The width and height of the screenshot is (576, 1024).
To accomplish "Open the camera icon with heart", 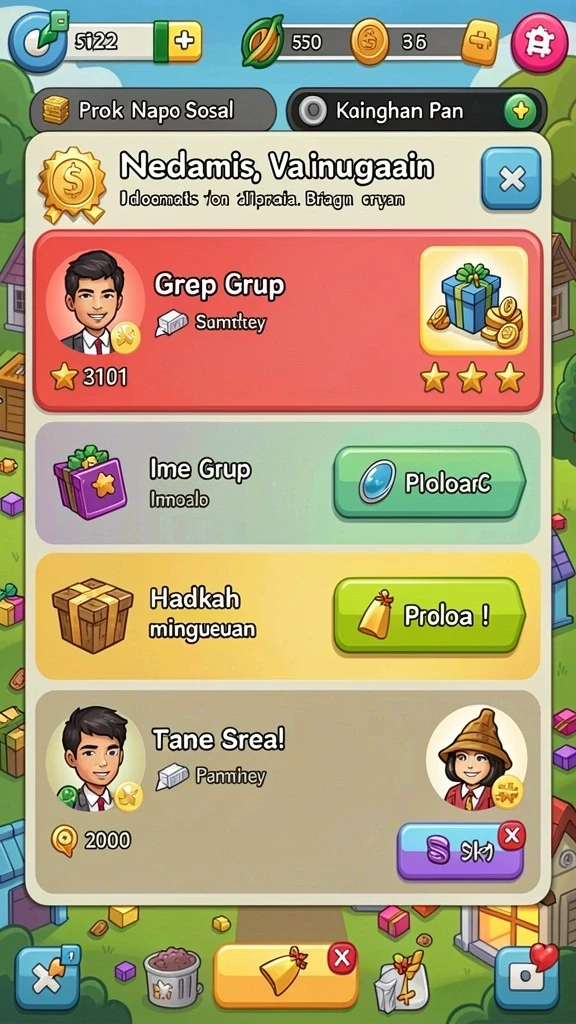I will pyautogui.click(x=527, y=978).
